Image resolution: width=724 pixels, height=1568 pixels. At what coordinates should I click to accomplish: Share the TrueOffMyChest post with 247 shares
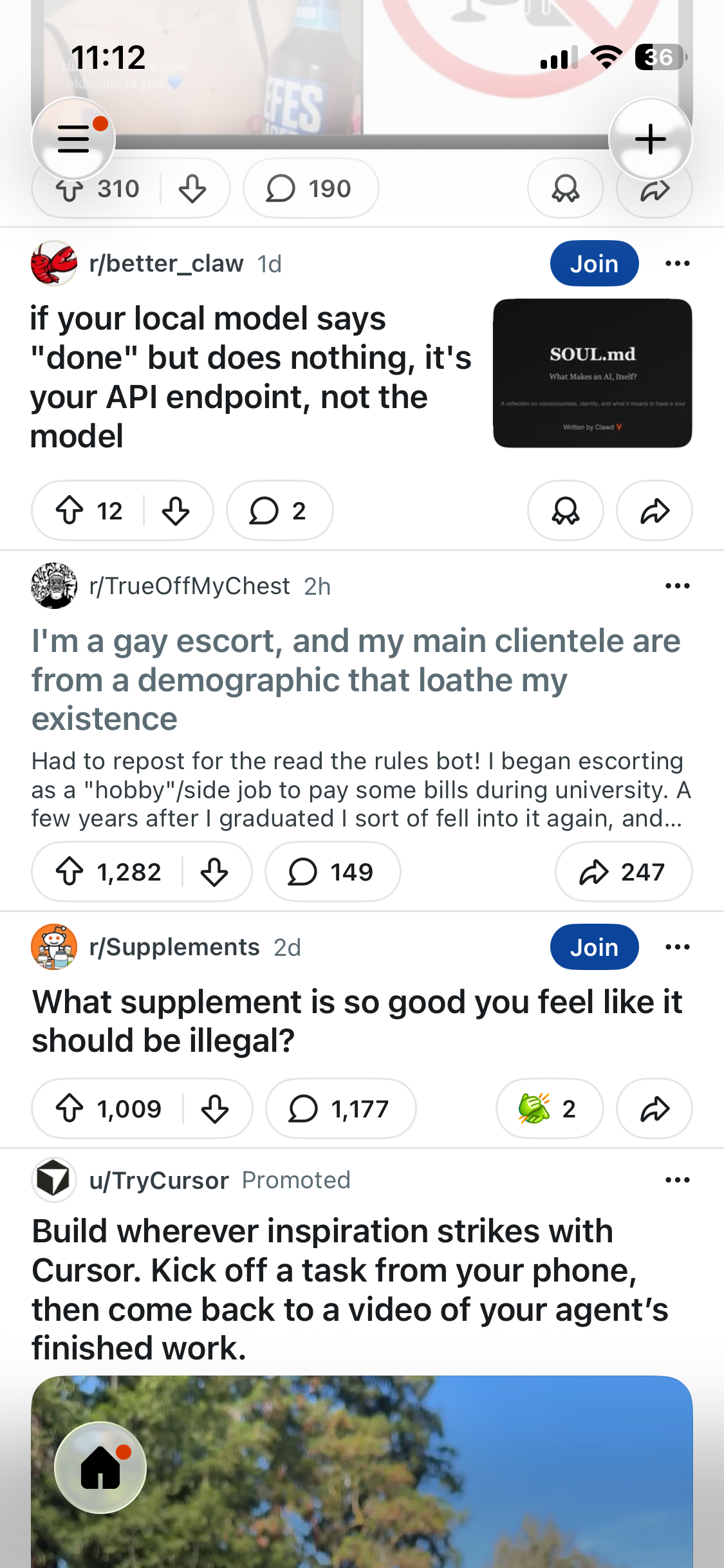[x=624, y=872]
